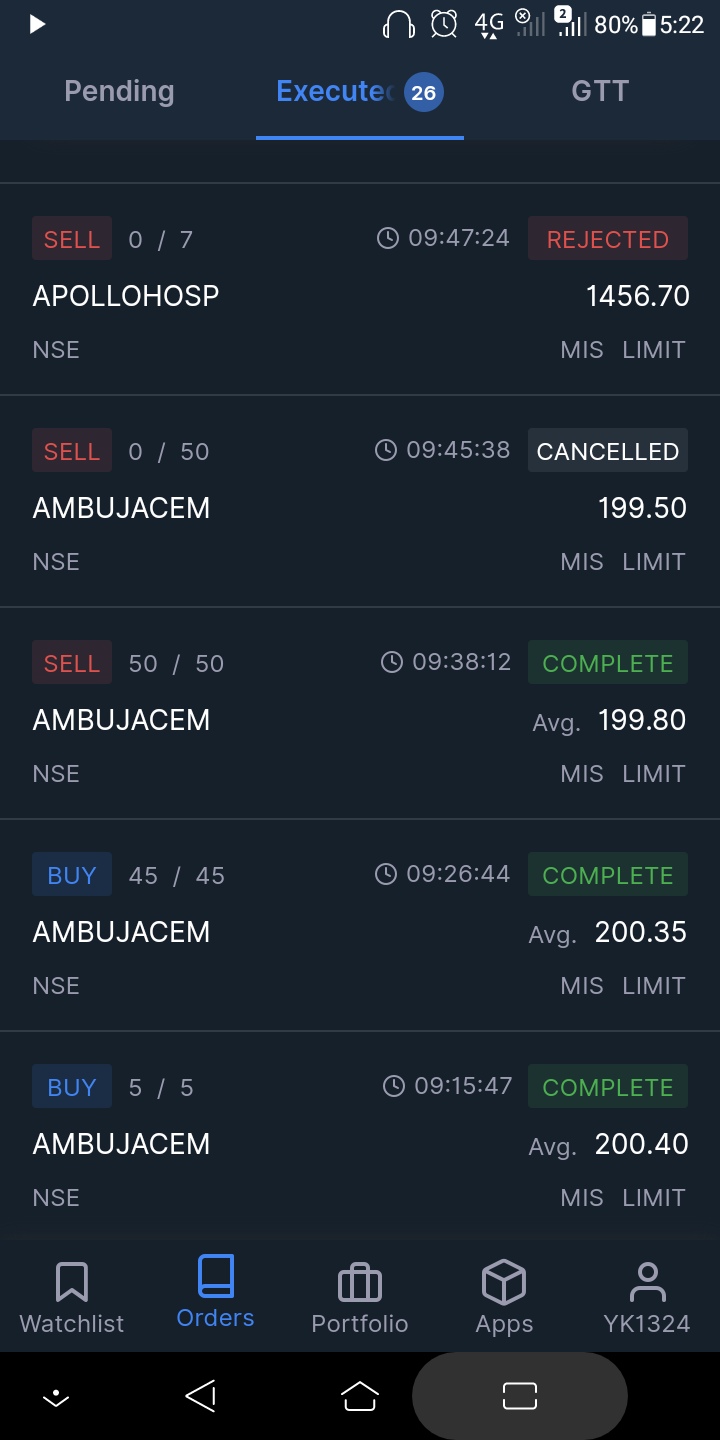Go to the Watchlist tab
Image resolution: width=720 pixels, height=1440 pixels.
coord(72,1297)
